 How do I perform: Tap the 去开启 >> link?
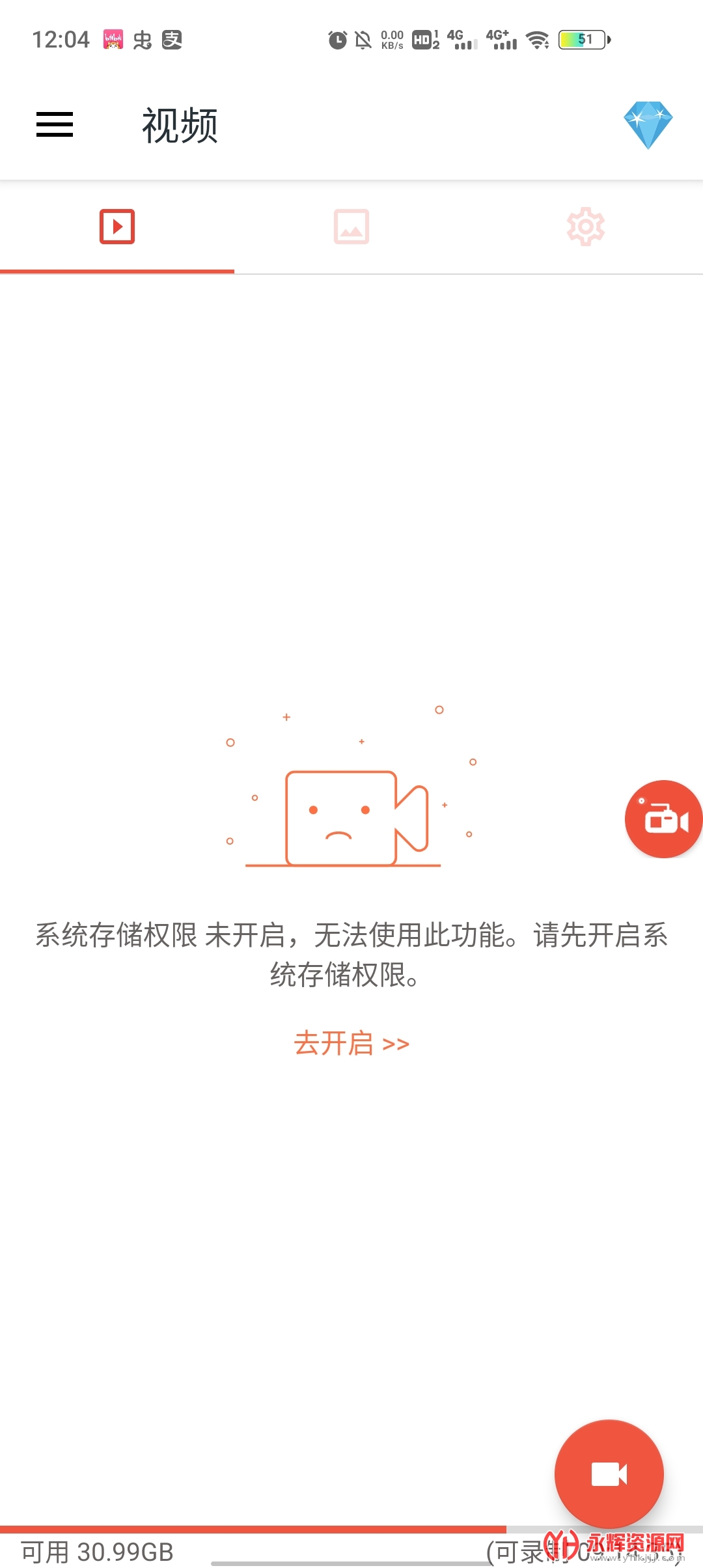coord(351,1043)
